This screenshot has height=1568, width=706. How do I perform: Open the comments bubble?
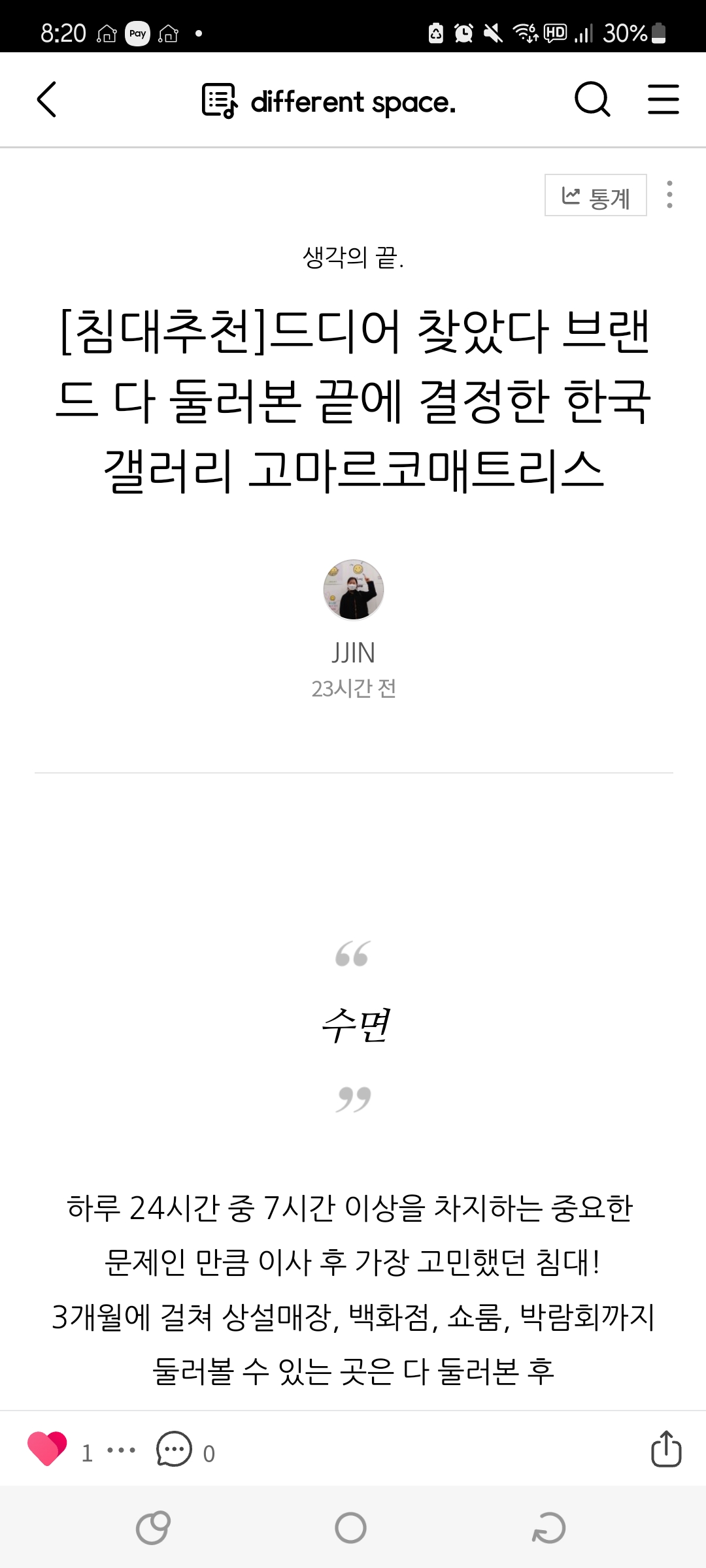coord(174,1449)
